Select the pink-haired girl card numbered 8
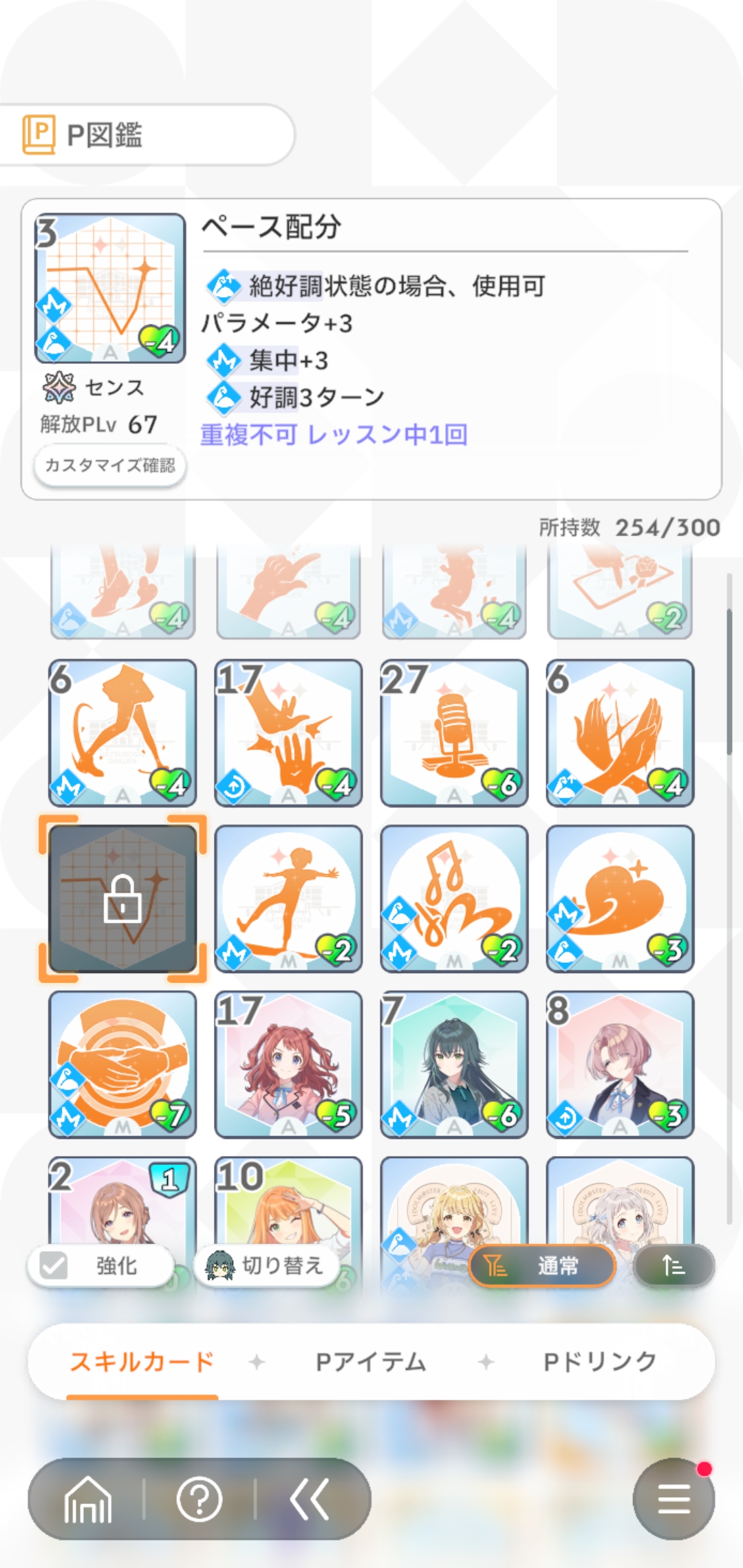 pyautogui.click(x=620, y=1064)
